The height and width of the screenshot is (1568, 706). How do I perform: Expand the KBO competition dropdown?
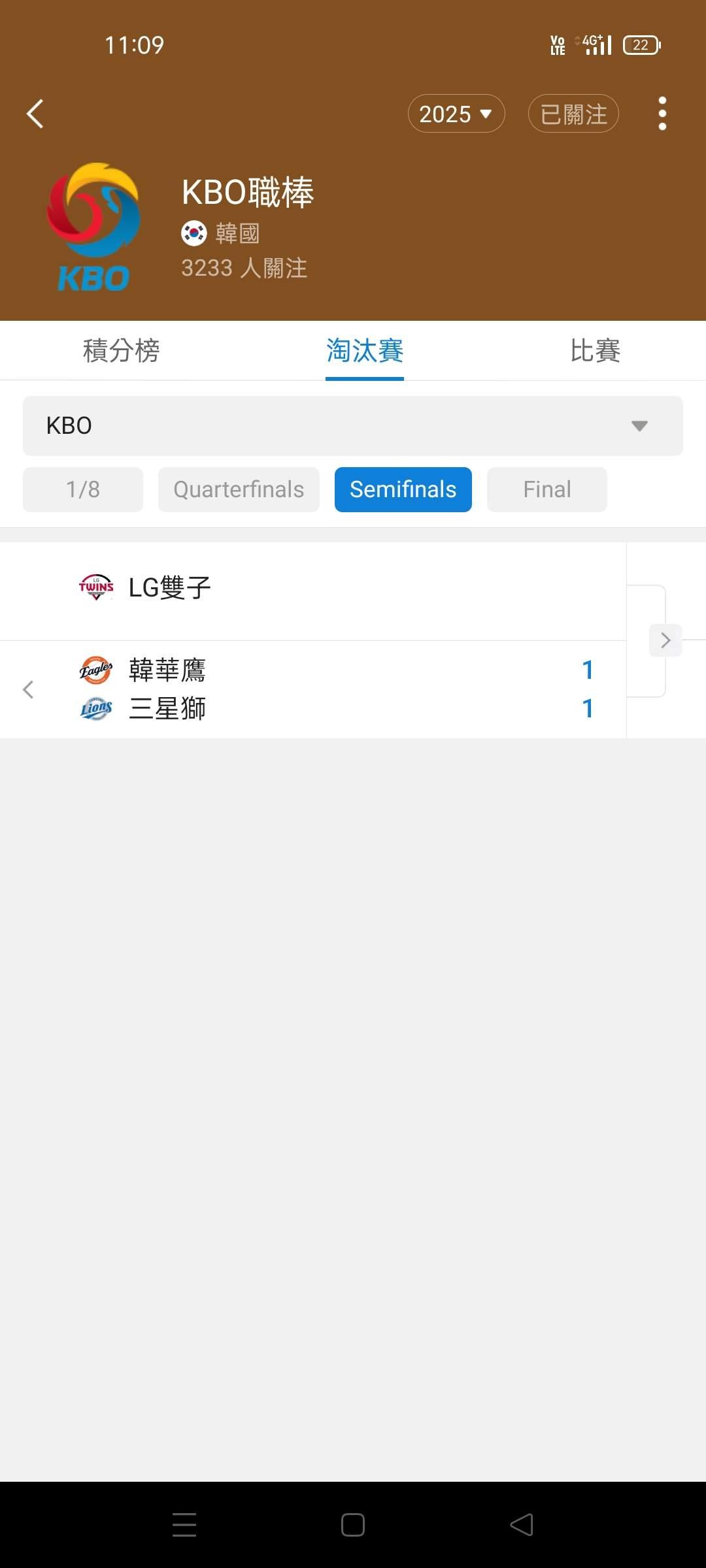(x=353, y=426)
